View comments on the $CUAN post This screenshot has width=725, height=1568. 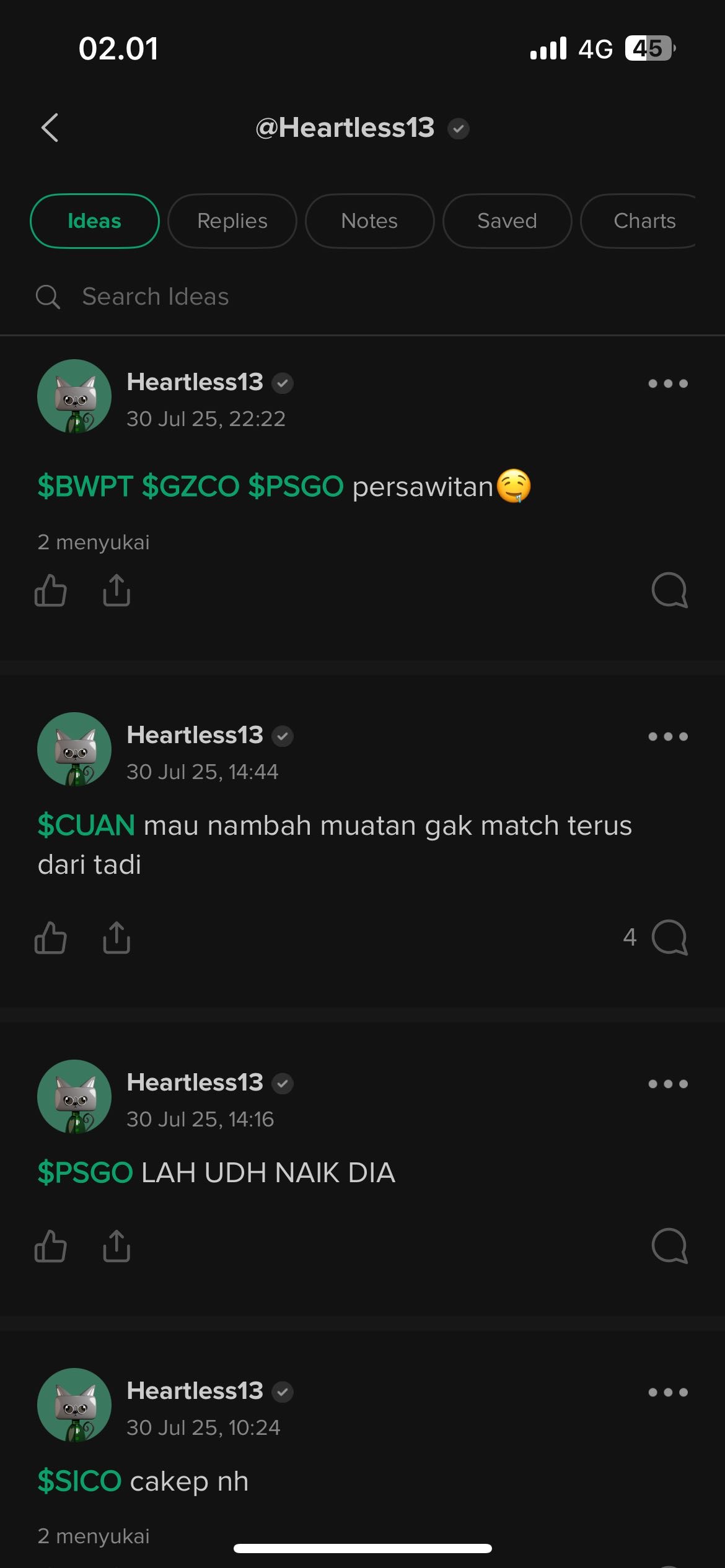[x=669, y=938]
